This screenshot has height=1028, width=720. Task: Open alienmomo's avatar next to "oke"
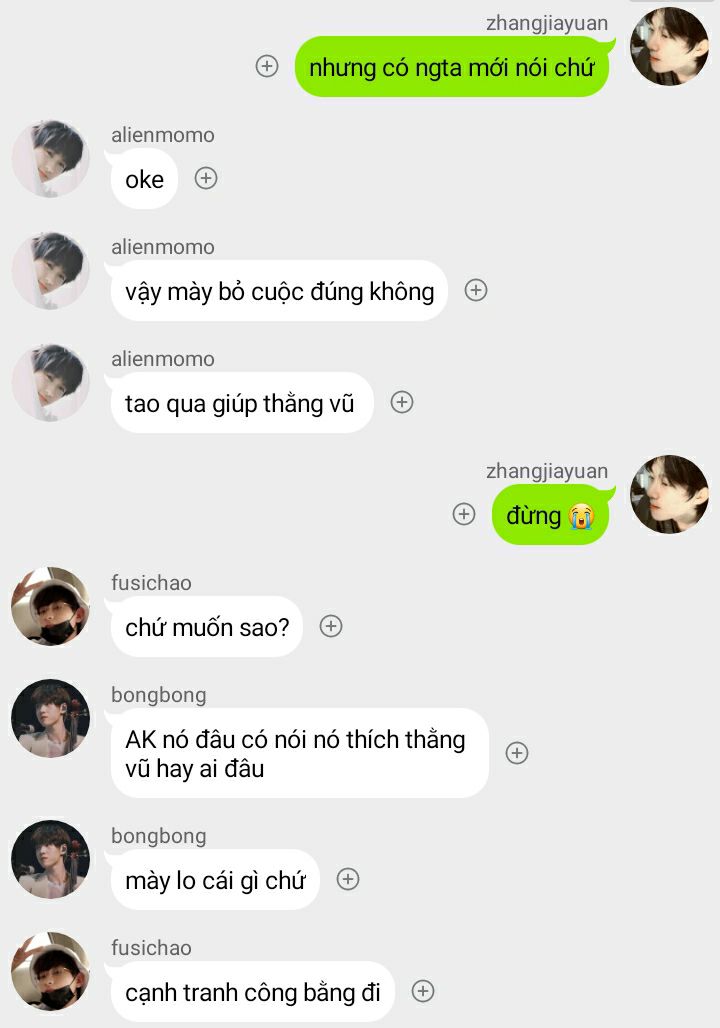[x=50, y=159]
